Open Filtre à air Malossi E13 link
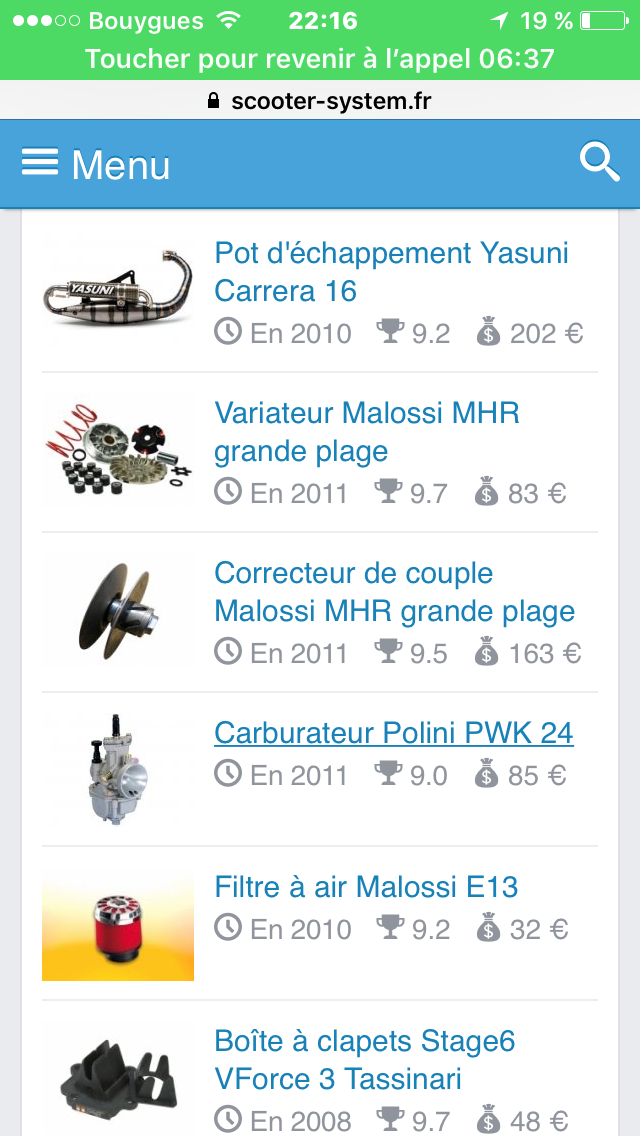The image size is (640, 1136). click(x=367, y=887)
